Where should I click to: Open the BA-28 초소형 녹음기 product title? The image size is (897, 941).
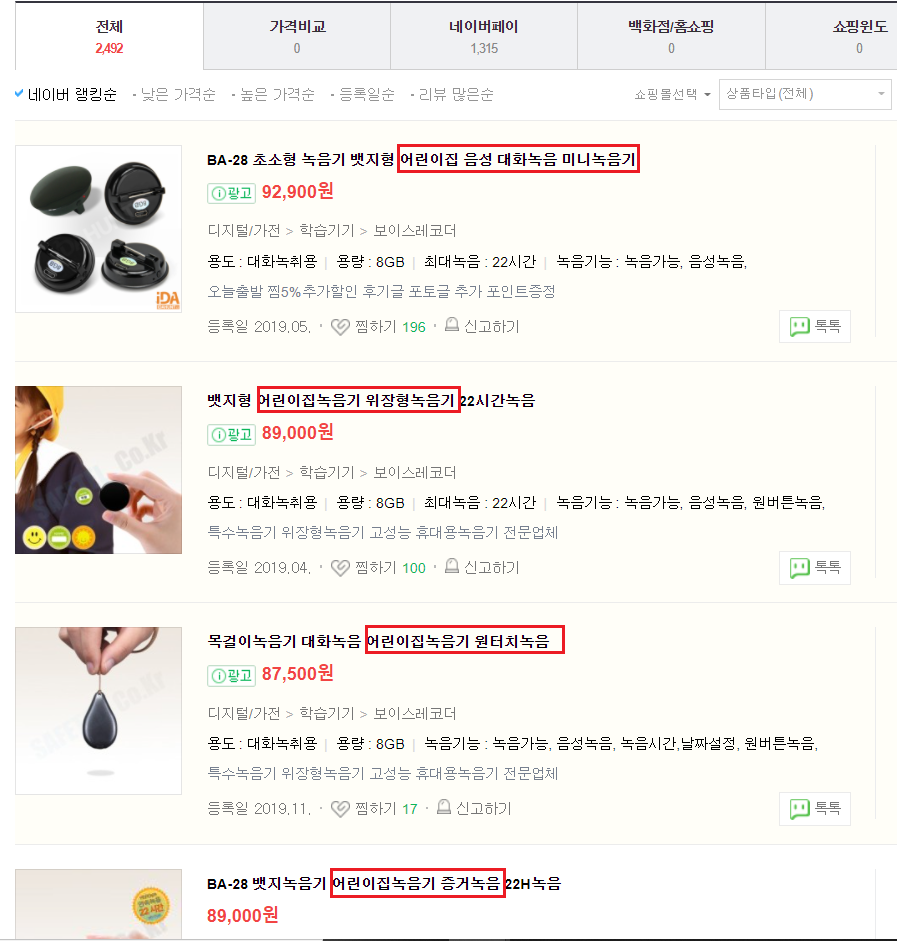tap(420, 160)
